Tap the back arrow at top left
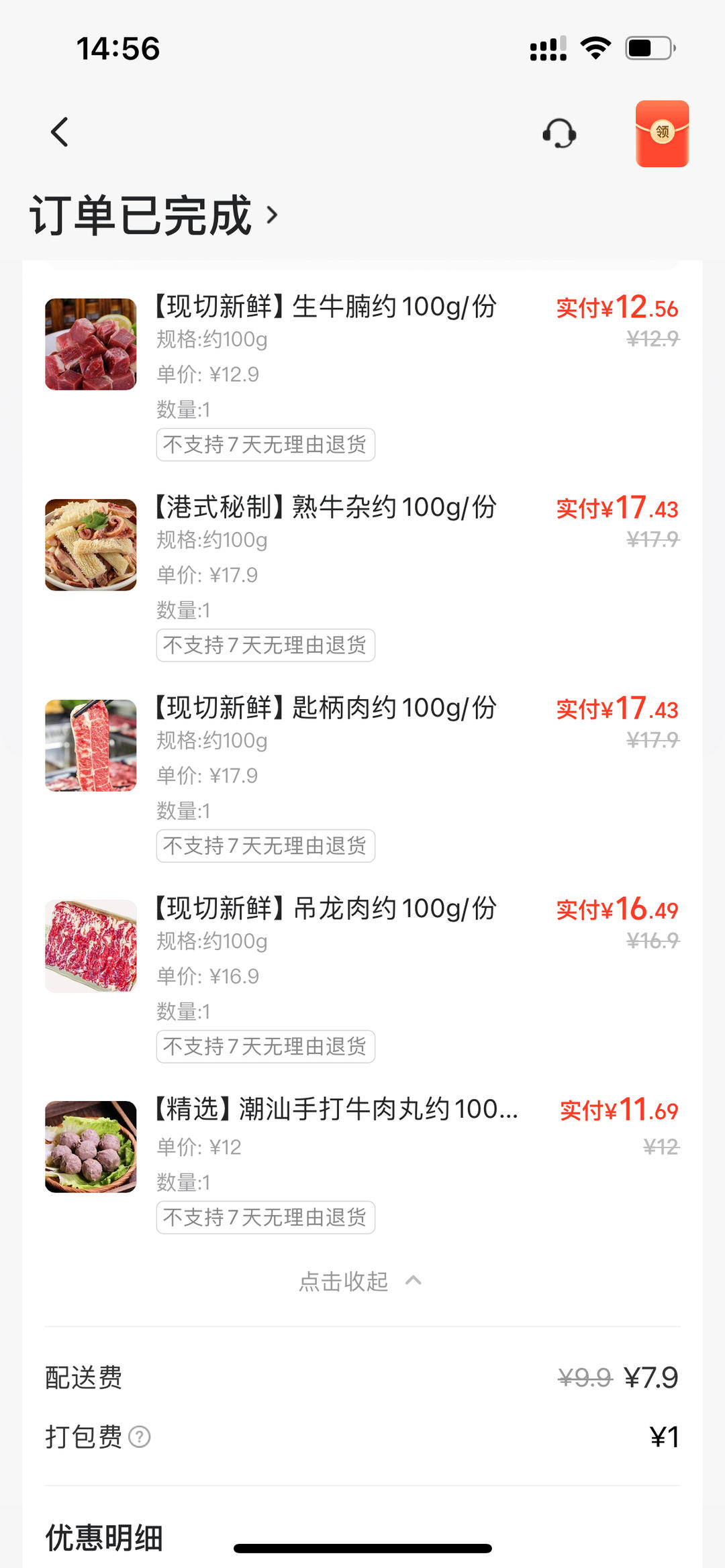 pyautogui.click(x=60, y=132)
